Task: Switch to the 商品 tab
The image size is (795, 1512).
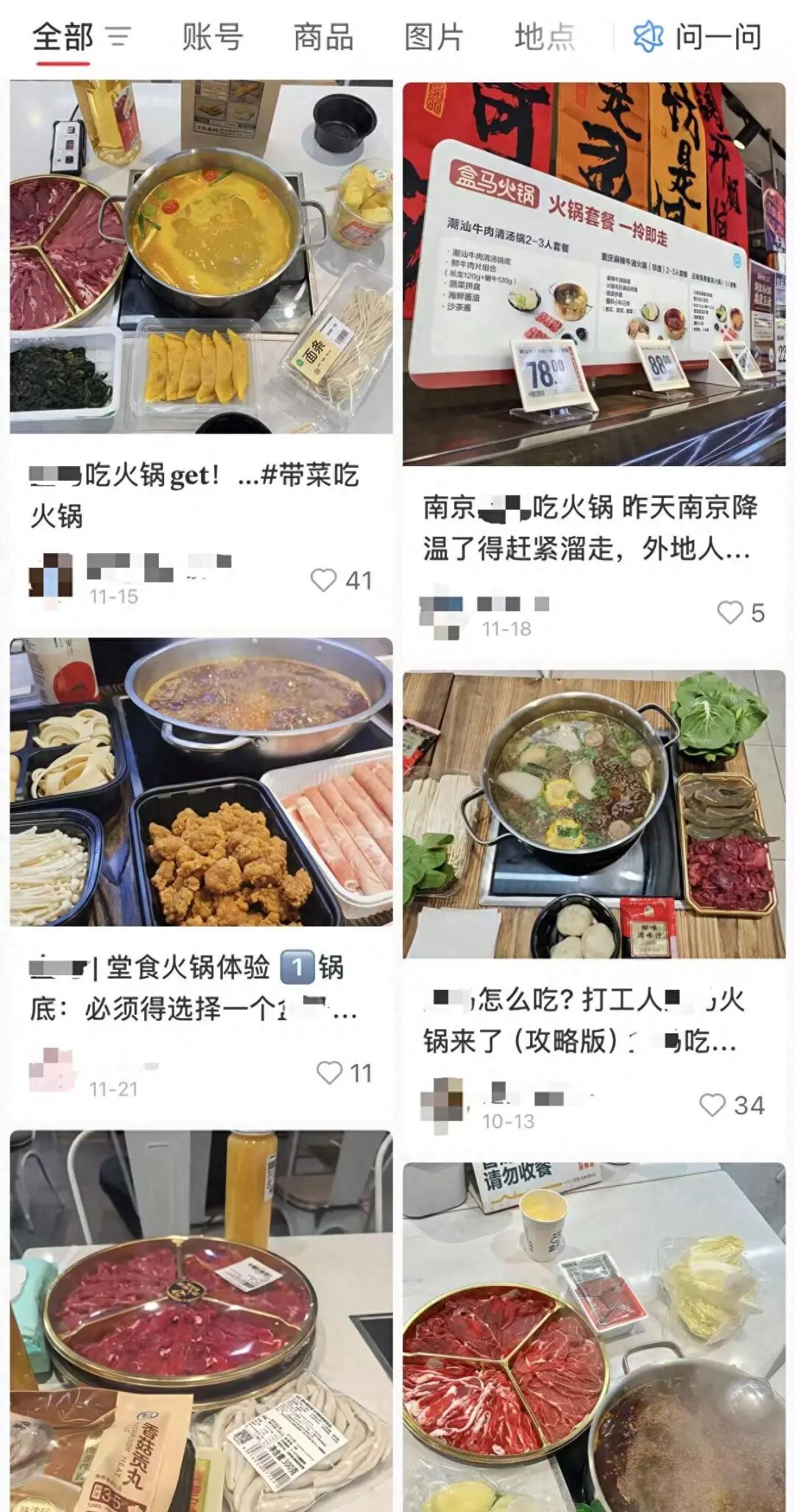Action: pyautogui.click(x=323, y=37)
